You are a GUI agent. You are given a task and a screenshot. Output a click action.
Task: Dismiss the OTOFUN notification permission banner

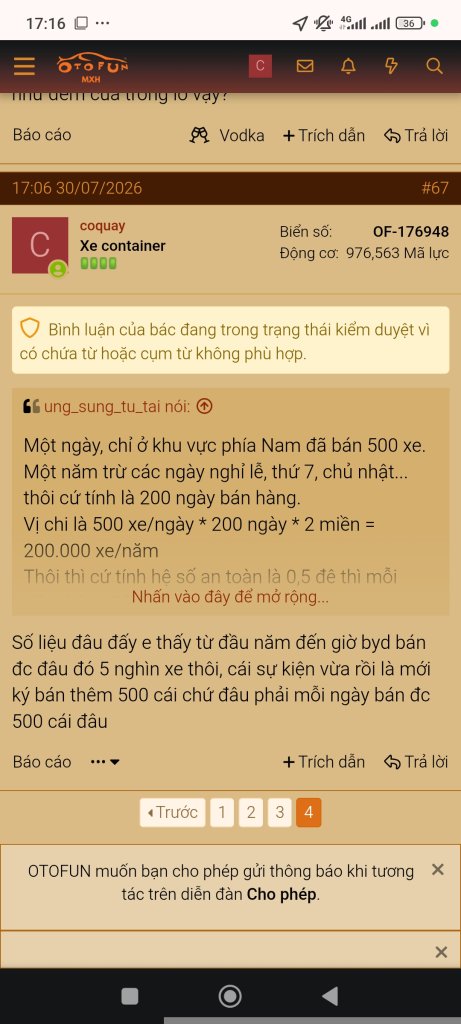[438, 869]
